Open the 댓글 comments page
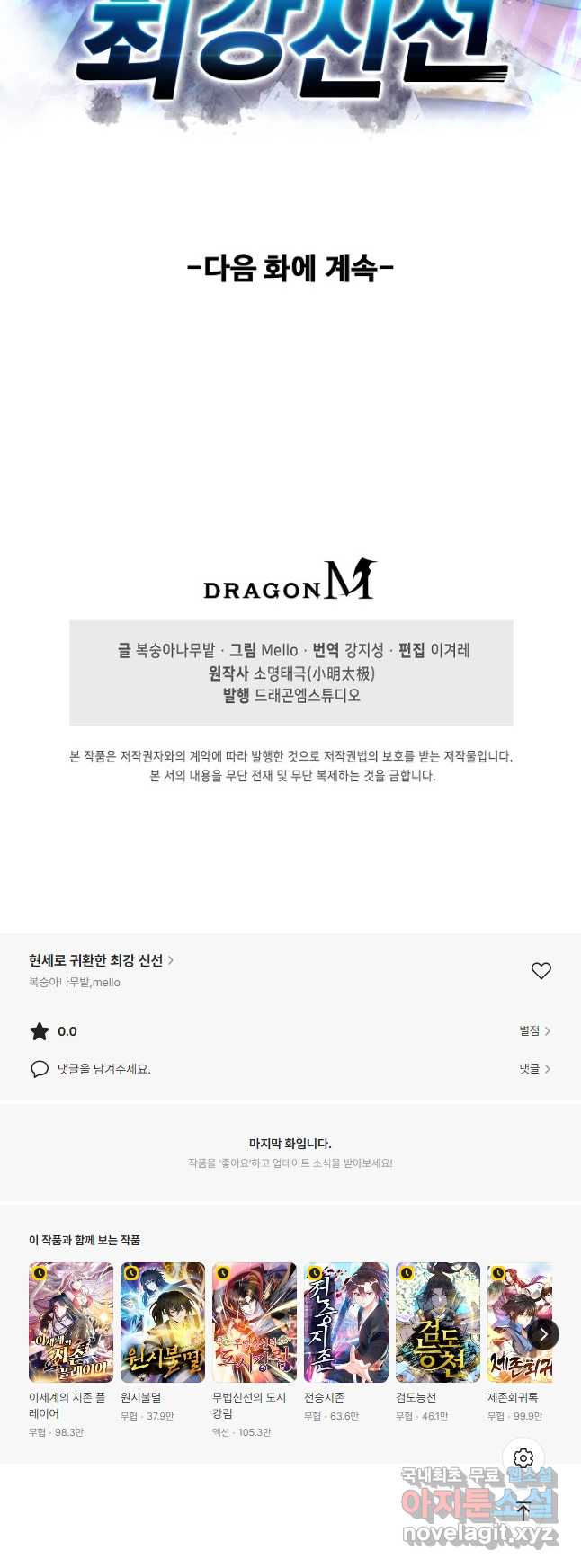This screenshot has width=581, height=1568. click(534, 1069)
